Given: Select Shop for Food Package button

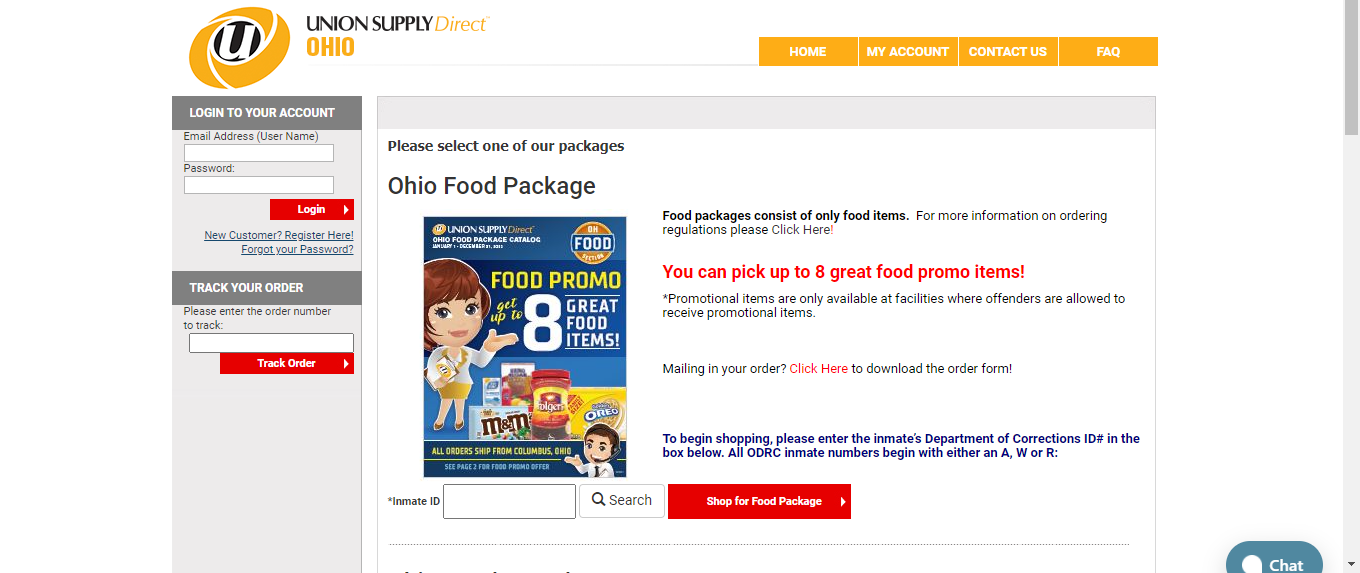Looking at the screenshot, I should [x=759, y=501].
